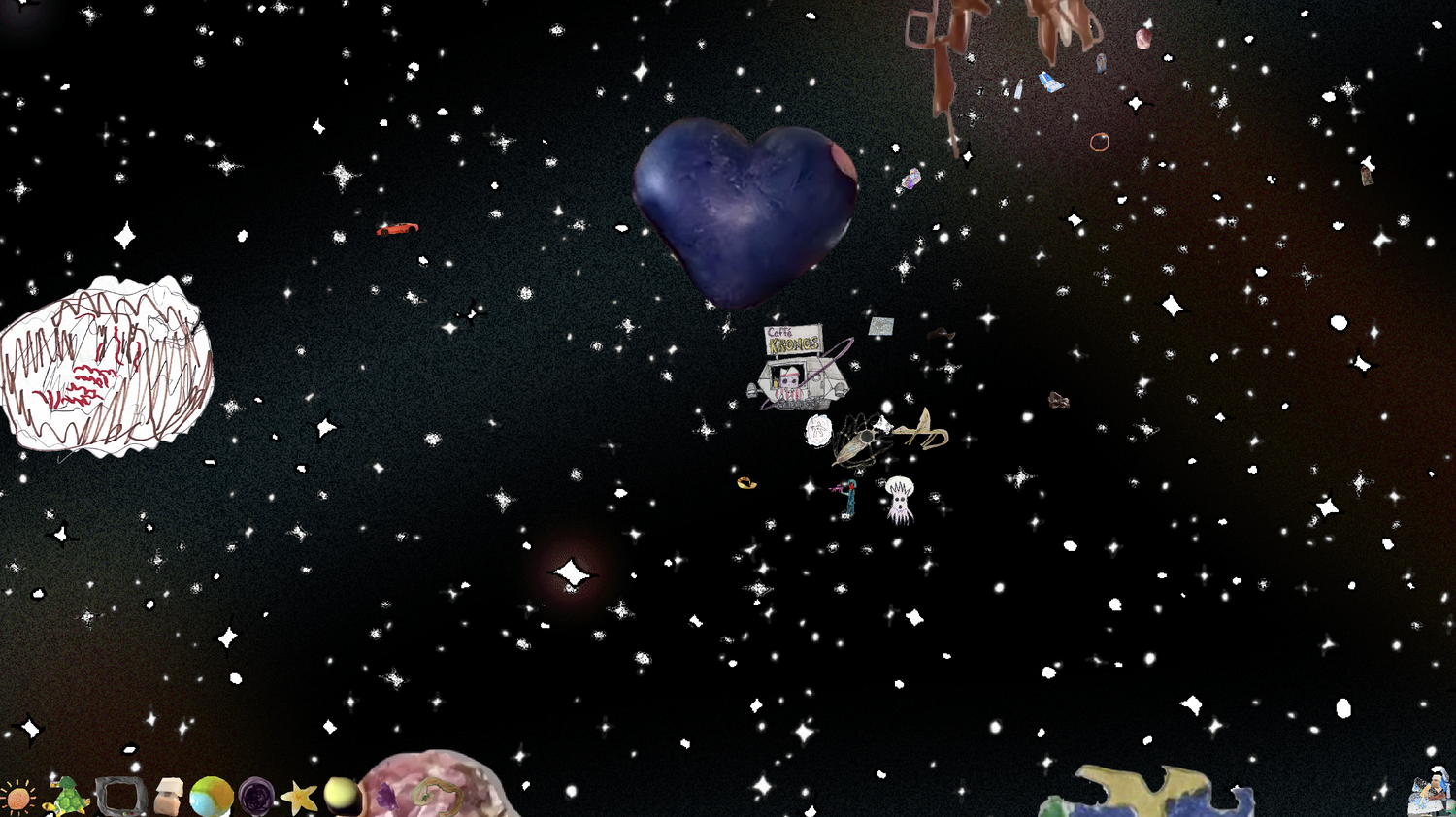
Task: Open the collage figure icon in corner
Action: (1430, 792)
